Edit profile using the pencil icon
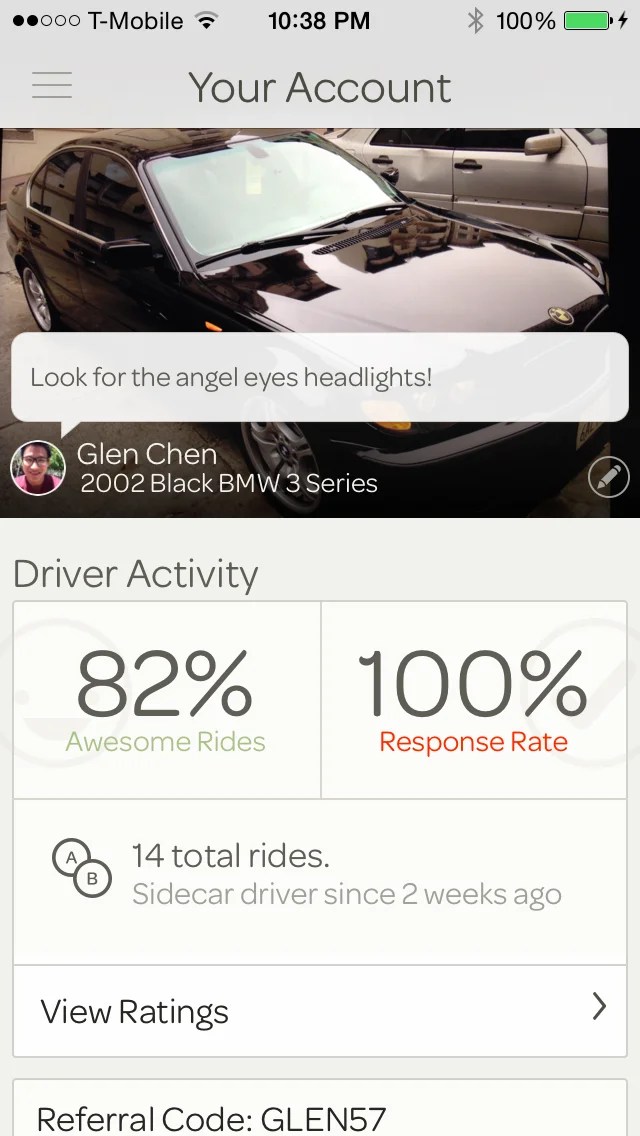This screenshot has height=1136, width=640. (608, 478)
